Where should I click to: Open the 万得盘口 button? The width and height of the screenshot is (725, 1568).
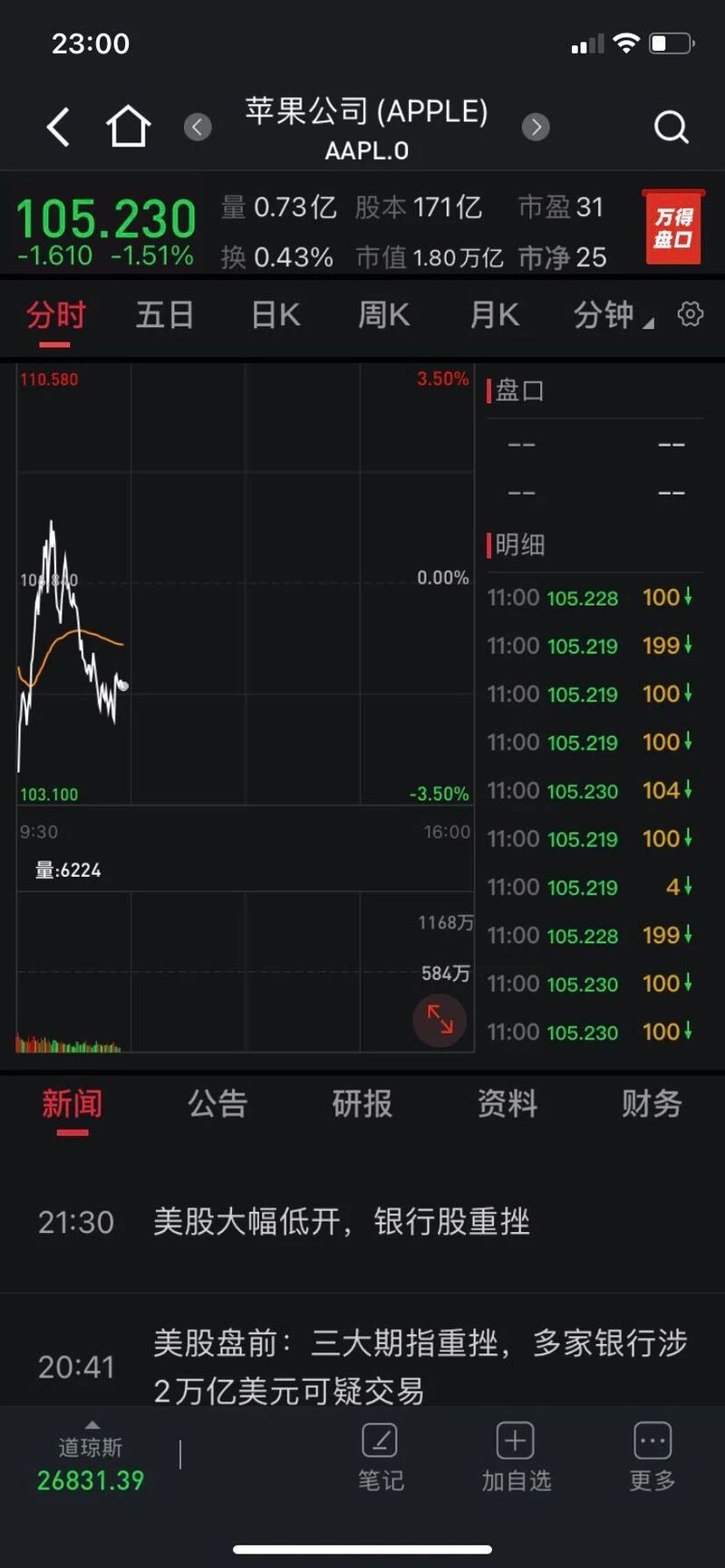(x=673, y=227)
